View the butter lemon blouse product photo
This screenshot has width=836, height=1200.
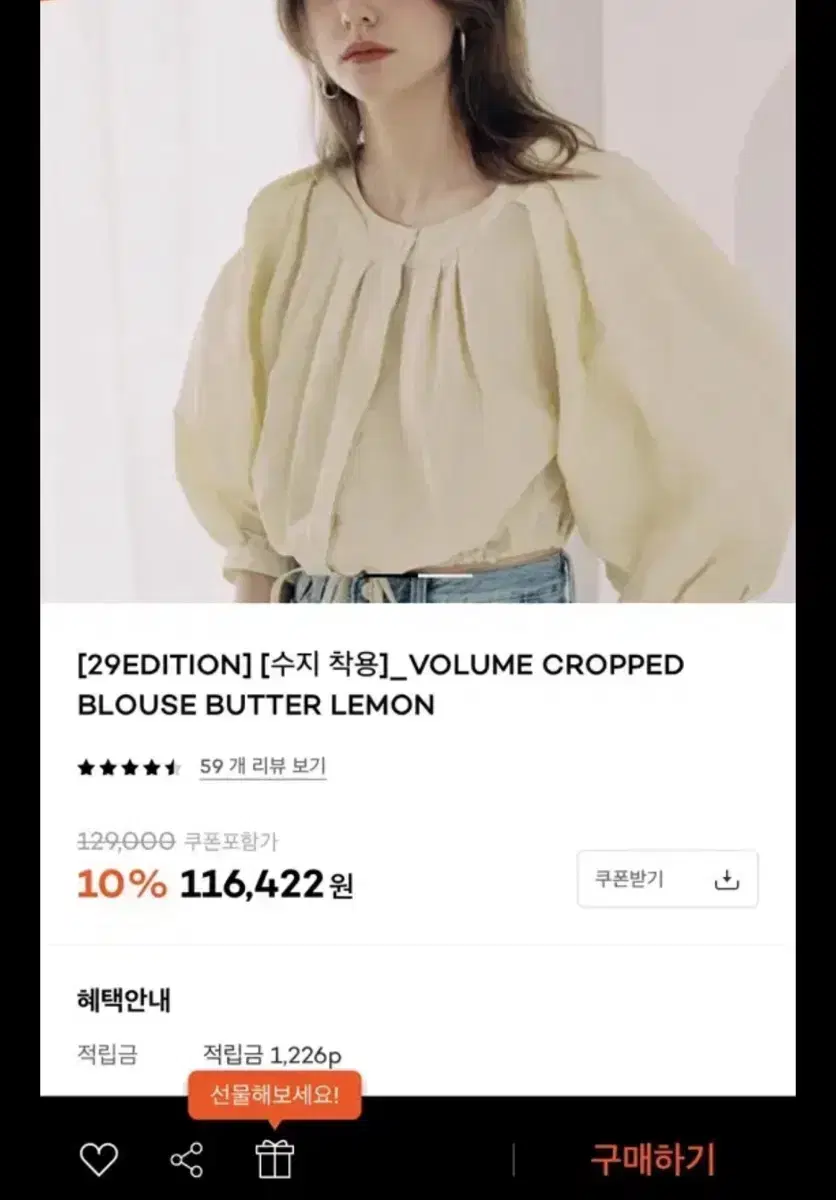[x=418, y=300]
